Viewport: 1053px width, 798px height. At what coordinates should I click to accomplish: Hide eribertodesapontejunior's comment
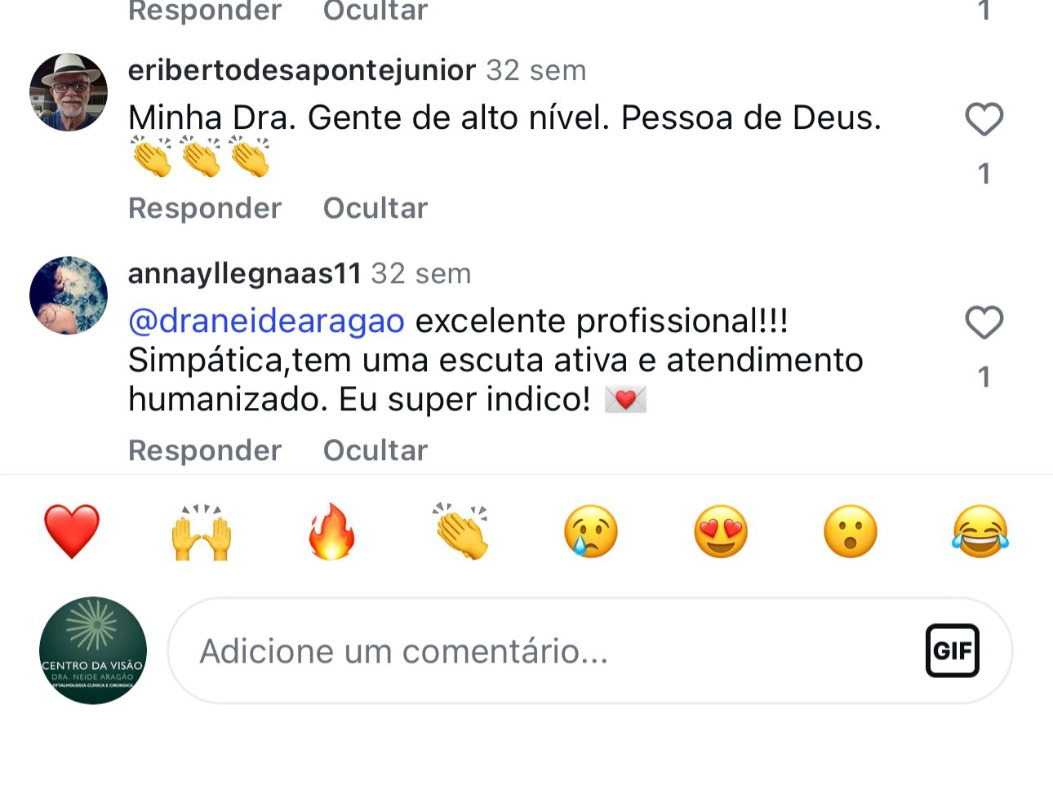click(x=375, y=208)
